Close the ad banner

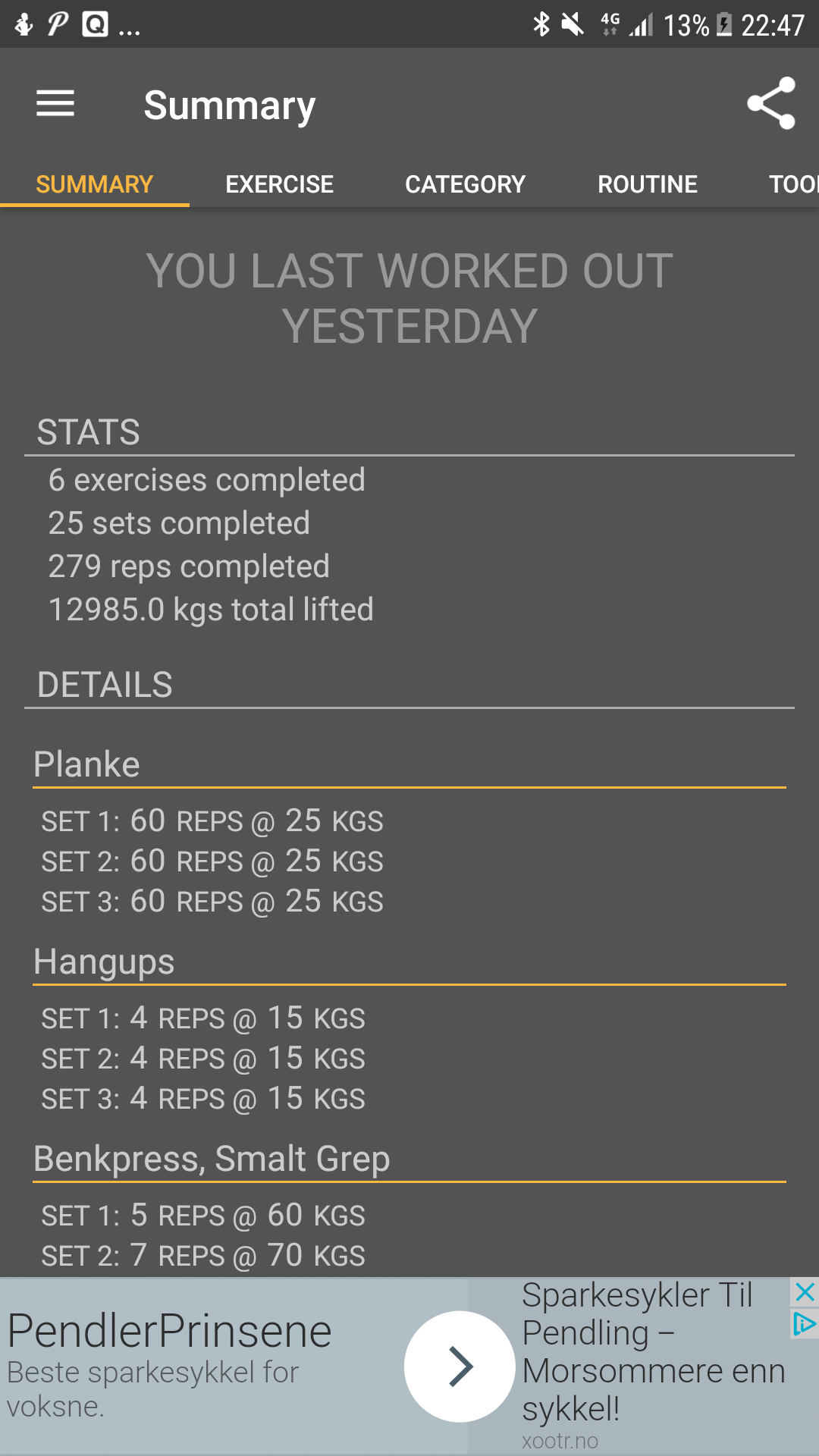coord(805,1291)
